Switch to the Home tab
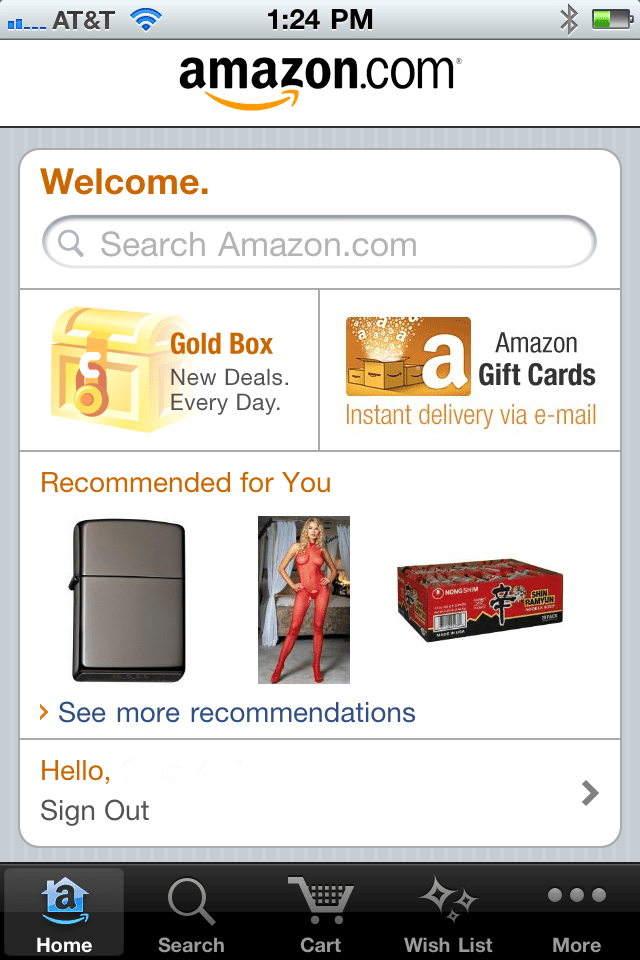Image resolution: width=640 pixels, height=960 pixels. (x=64, y=912)
